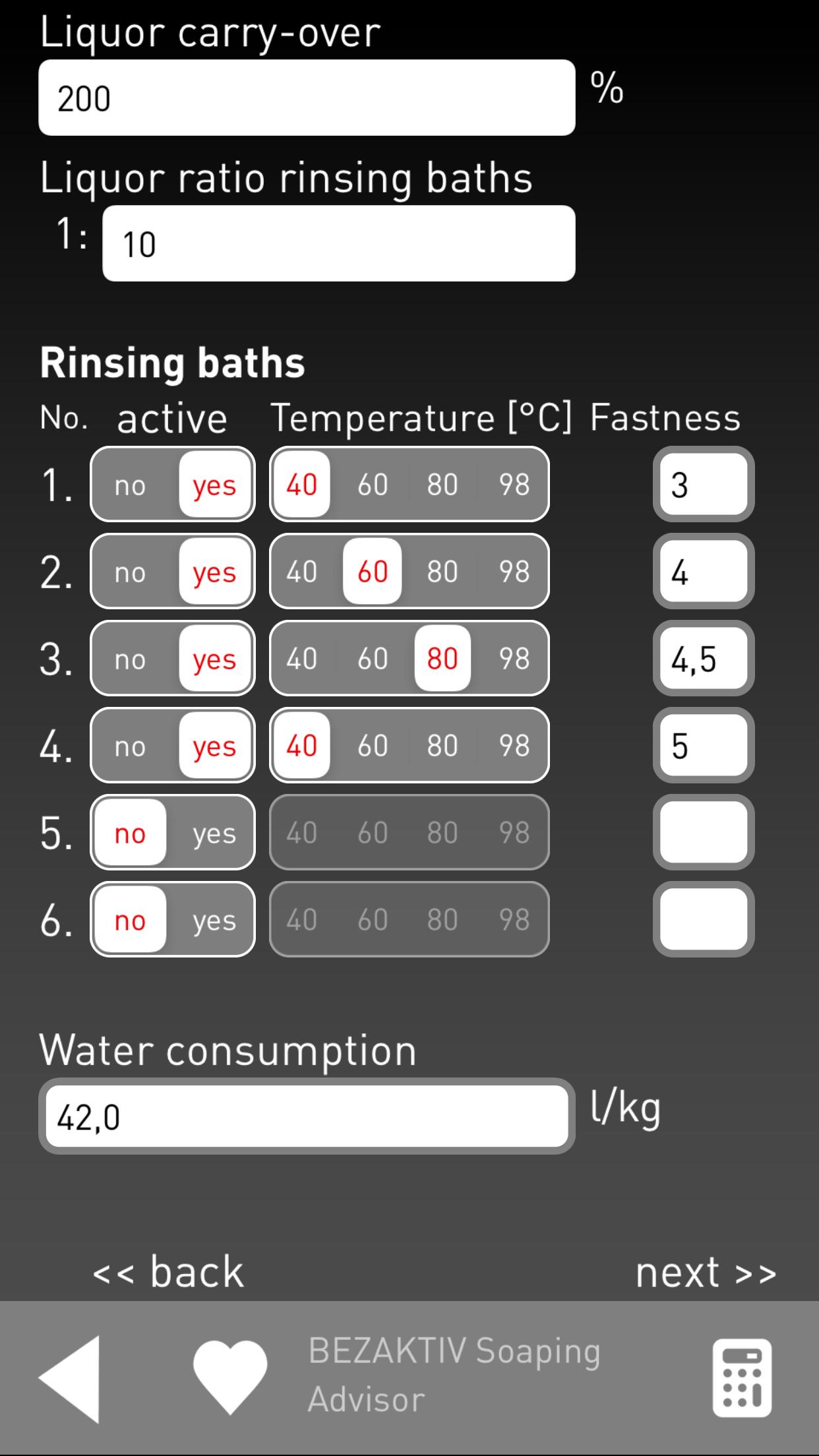Edit the Liquor carry-over percentage field

click(307, 98)
